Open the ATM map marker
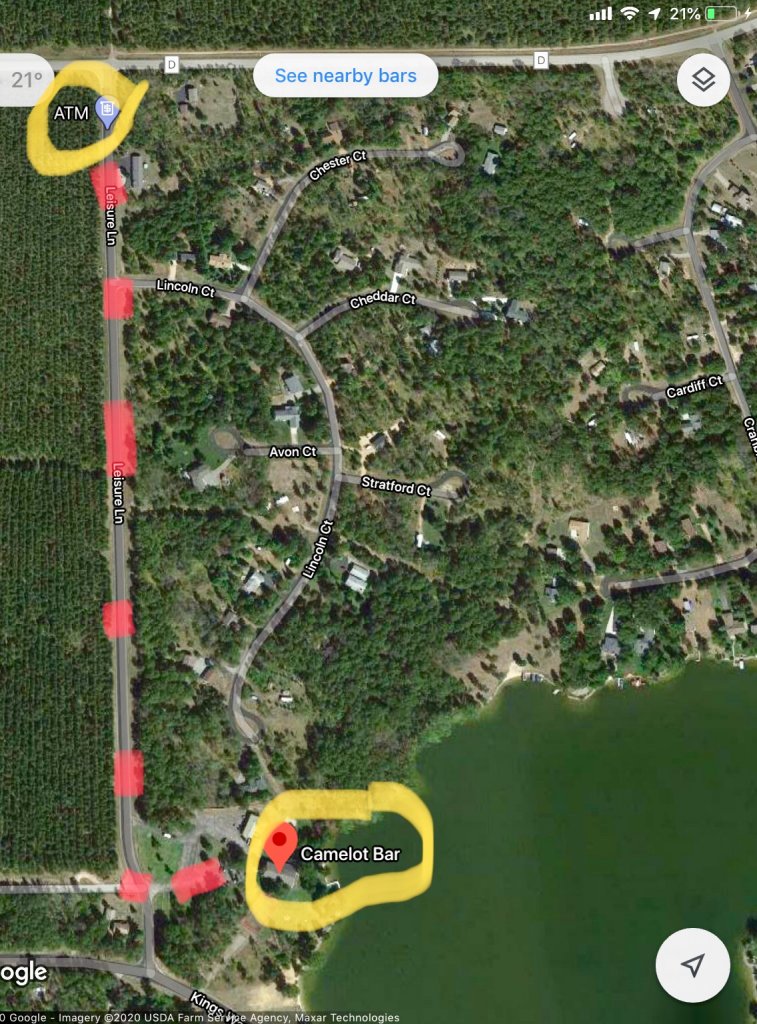Viewport: 757px width, 1024px height. pyautogui.click(x=107, y=113)
